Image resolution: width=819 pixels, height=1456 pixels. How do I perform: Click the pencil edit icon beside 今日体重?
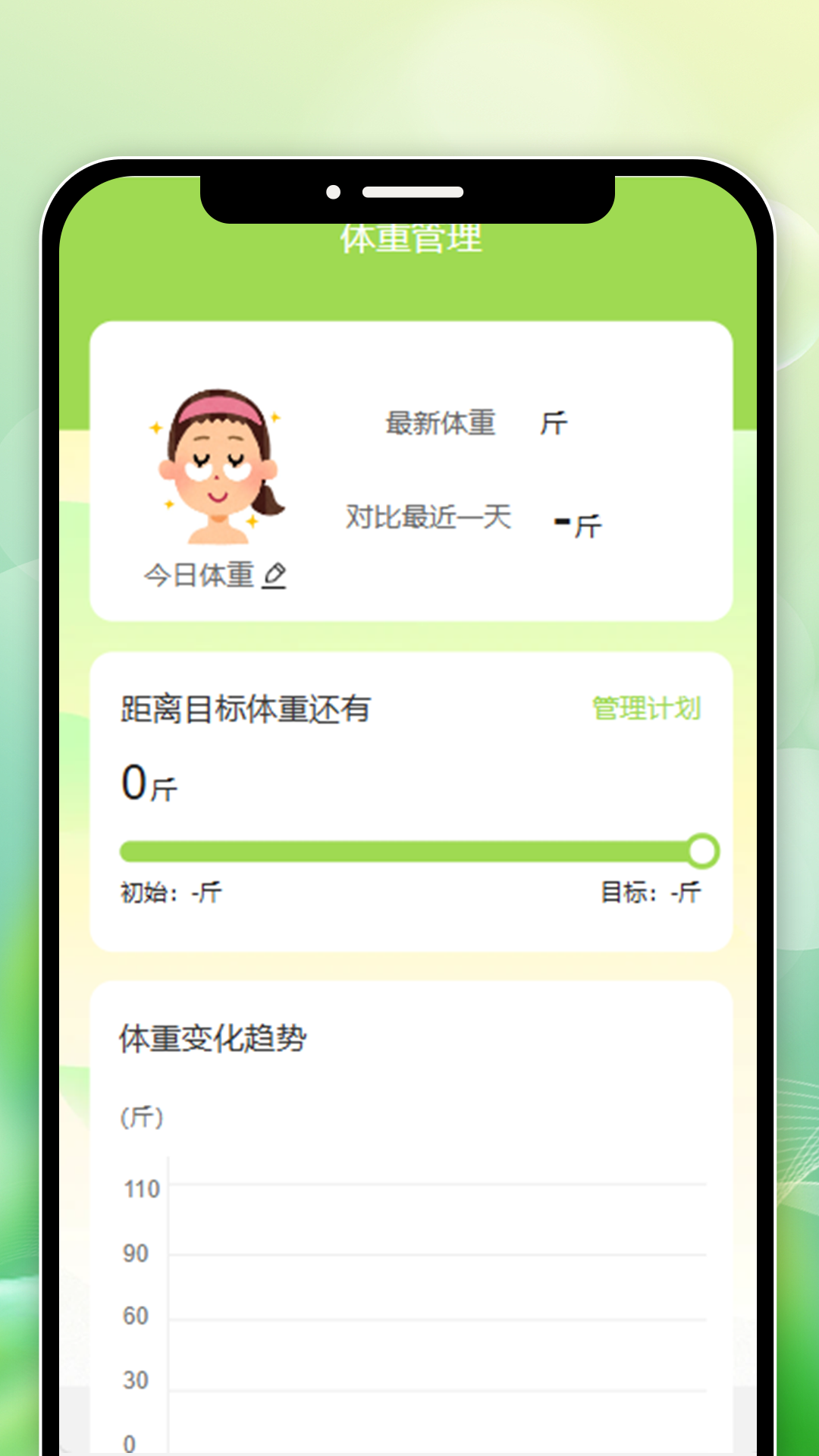[x=276, y=575]
